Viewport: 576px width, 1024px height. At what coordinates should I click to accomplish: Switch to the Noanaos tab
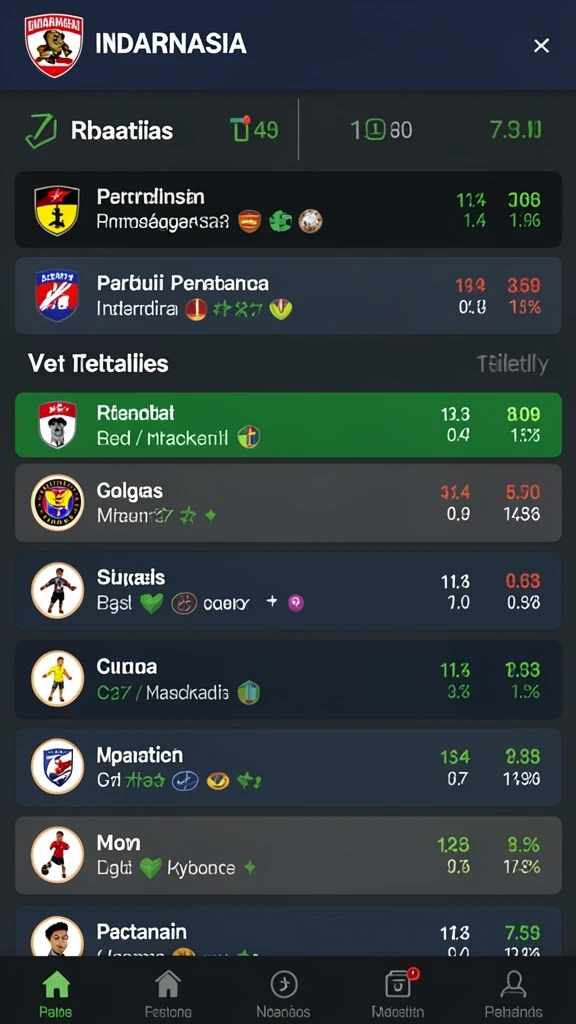(x=283, y=994)
